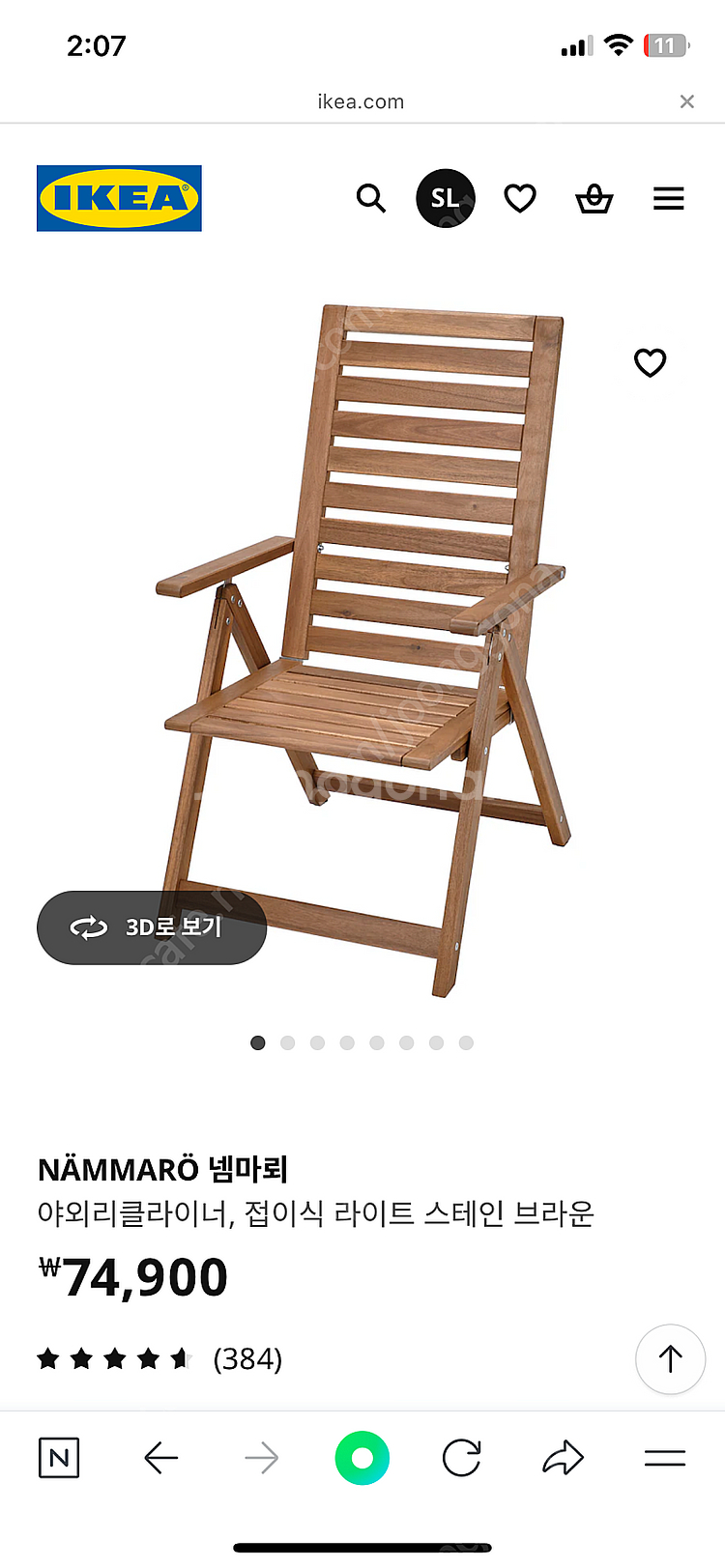
Task: Open the SL profile account icon
Action: pyautogui.click(x=445, y=198)
